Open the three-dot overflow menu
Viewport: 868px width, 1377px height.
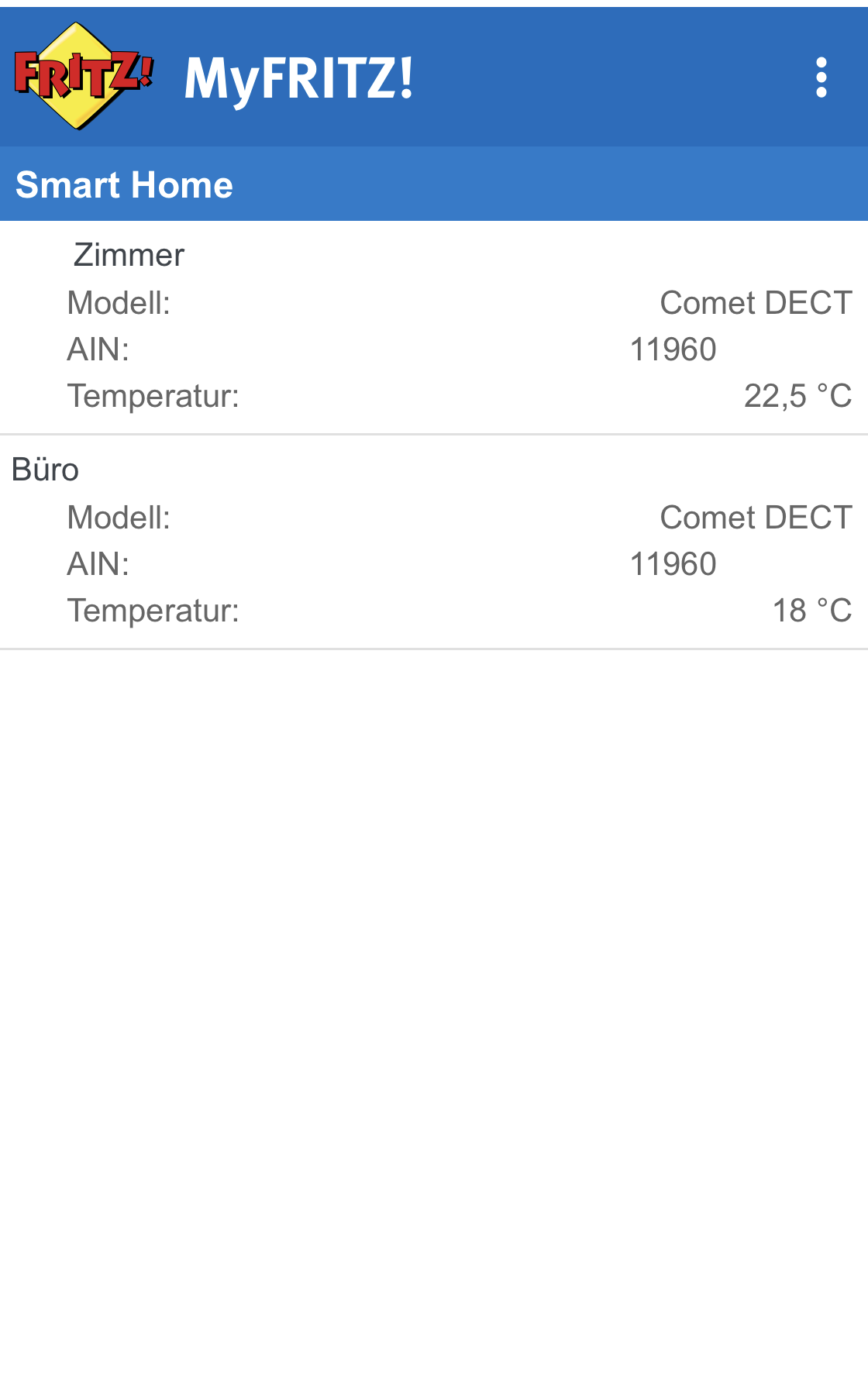point(821,77)
